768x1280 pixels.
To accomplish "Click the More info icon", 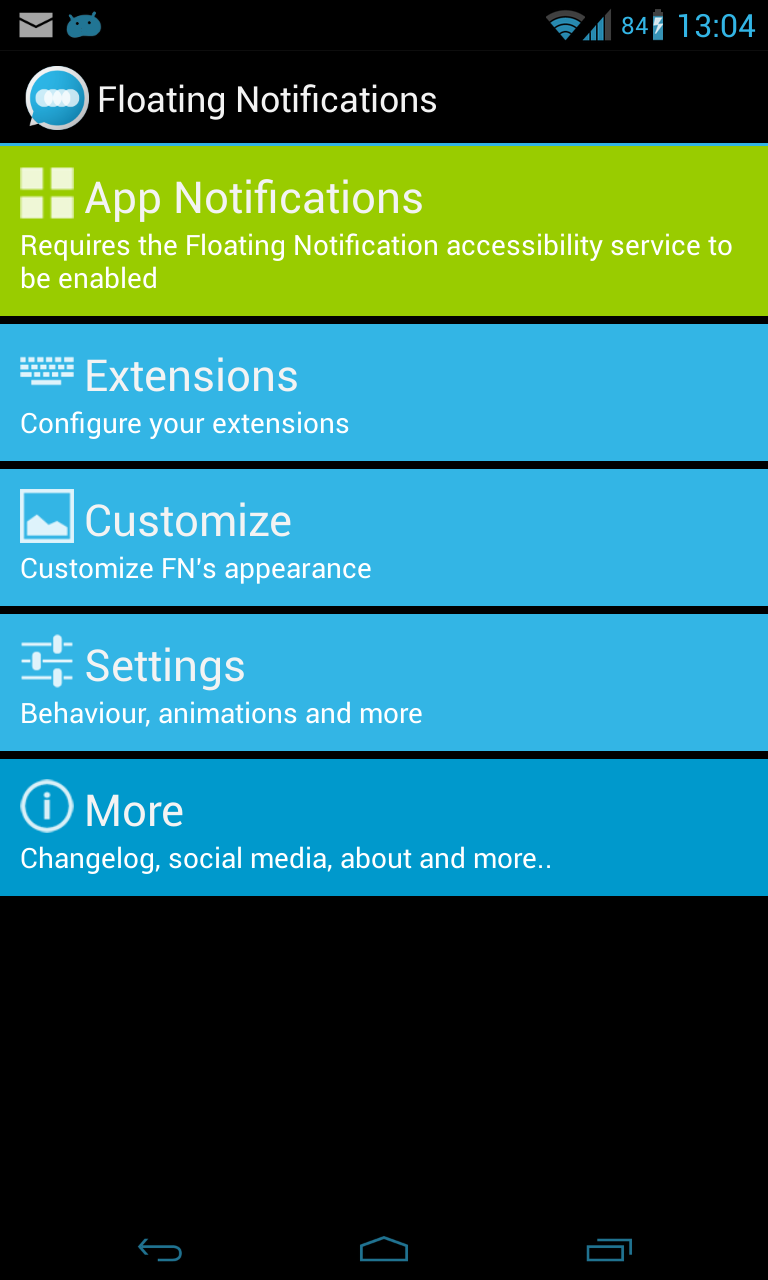I will [x=45, y=806].
